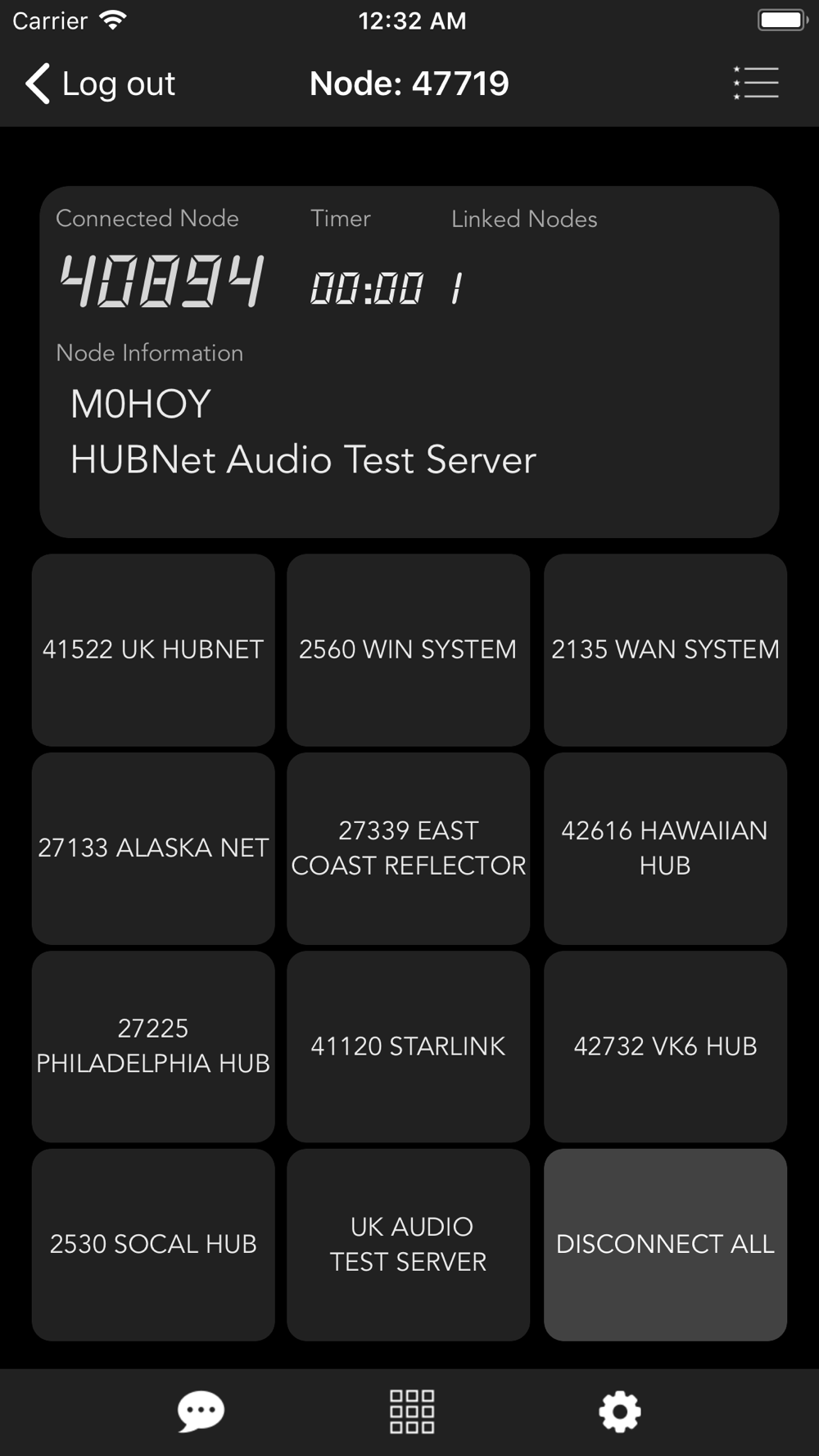The image size is (819, 1456).
Task: Select 42732 VK6 HUB
Action: (665, 1046)
